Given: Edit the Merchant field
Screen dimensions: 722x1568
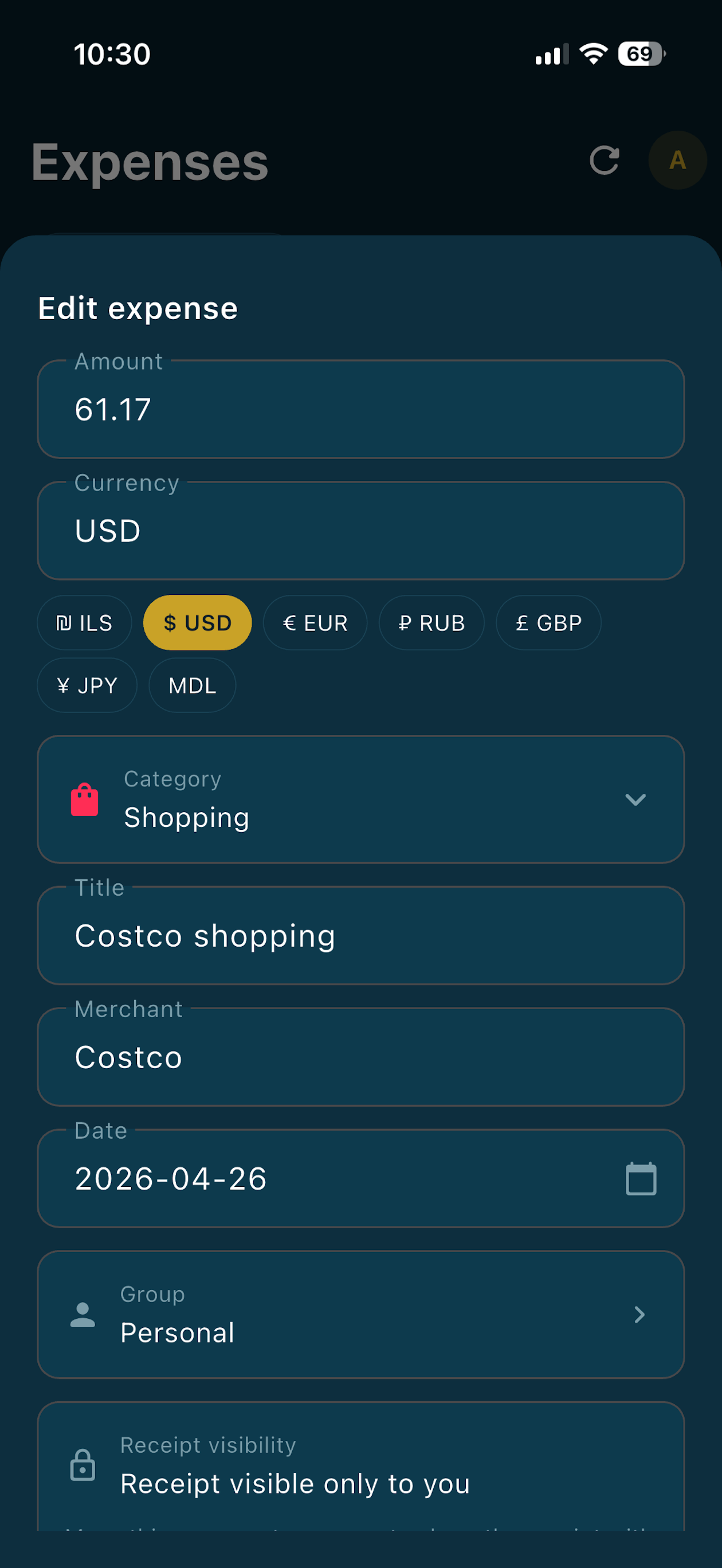Looking at the screenshot, I should click(x=360, y=1057).
